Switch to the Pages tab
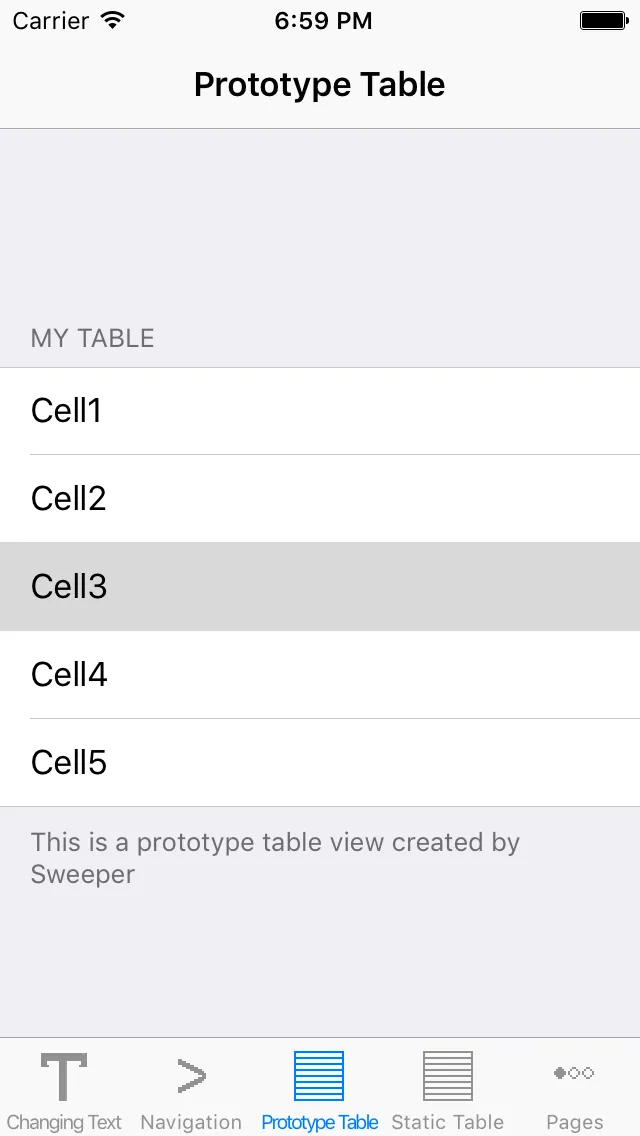 (x=574, y=1090)
